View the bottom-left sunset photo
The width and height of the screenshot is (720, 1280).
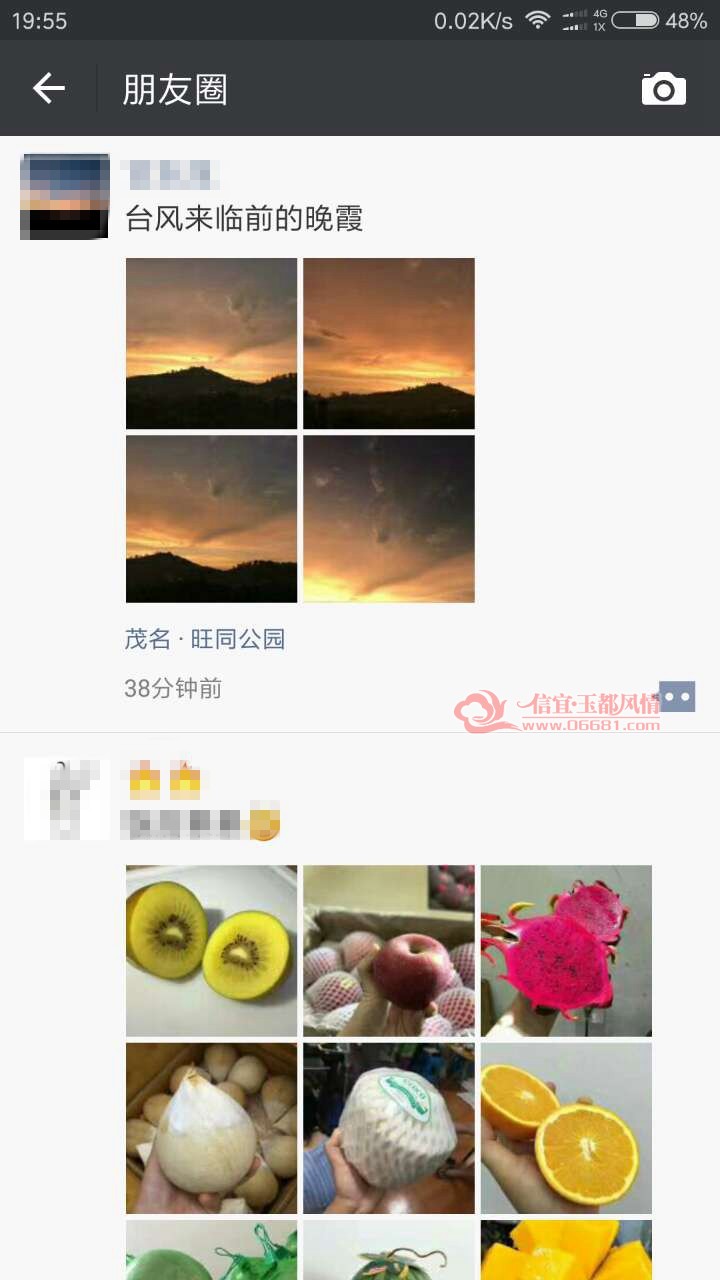point(211,519)
